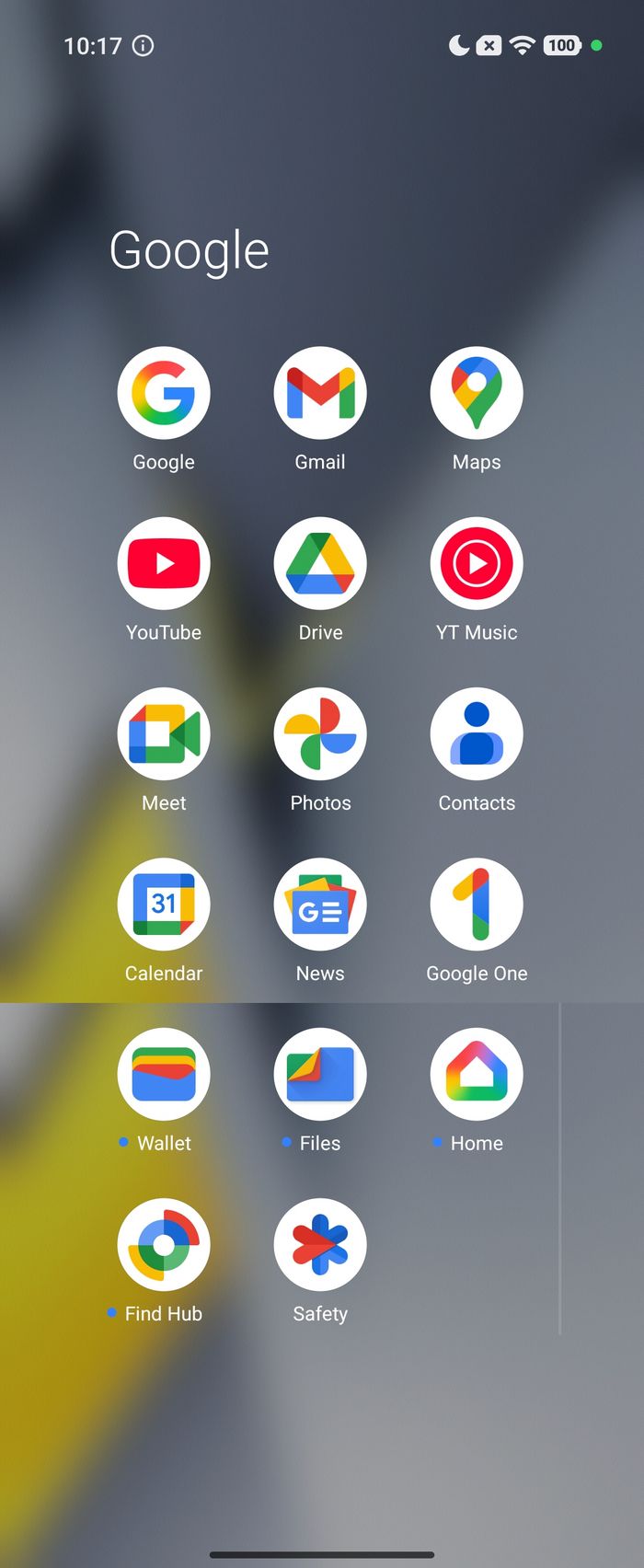Viewport: 644px width, 1568px height.
Task: Rename the Google folder title
Action: pos(190,250)
